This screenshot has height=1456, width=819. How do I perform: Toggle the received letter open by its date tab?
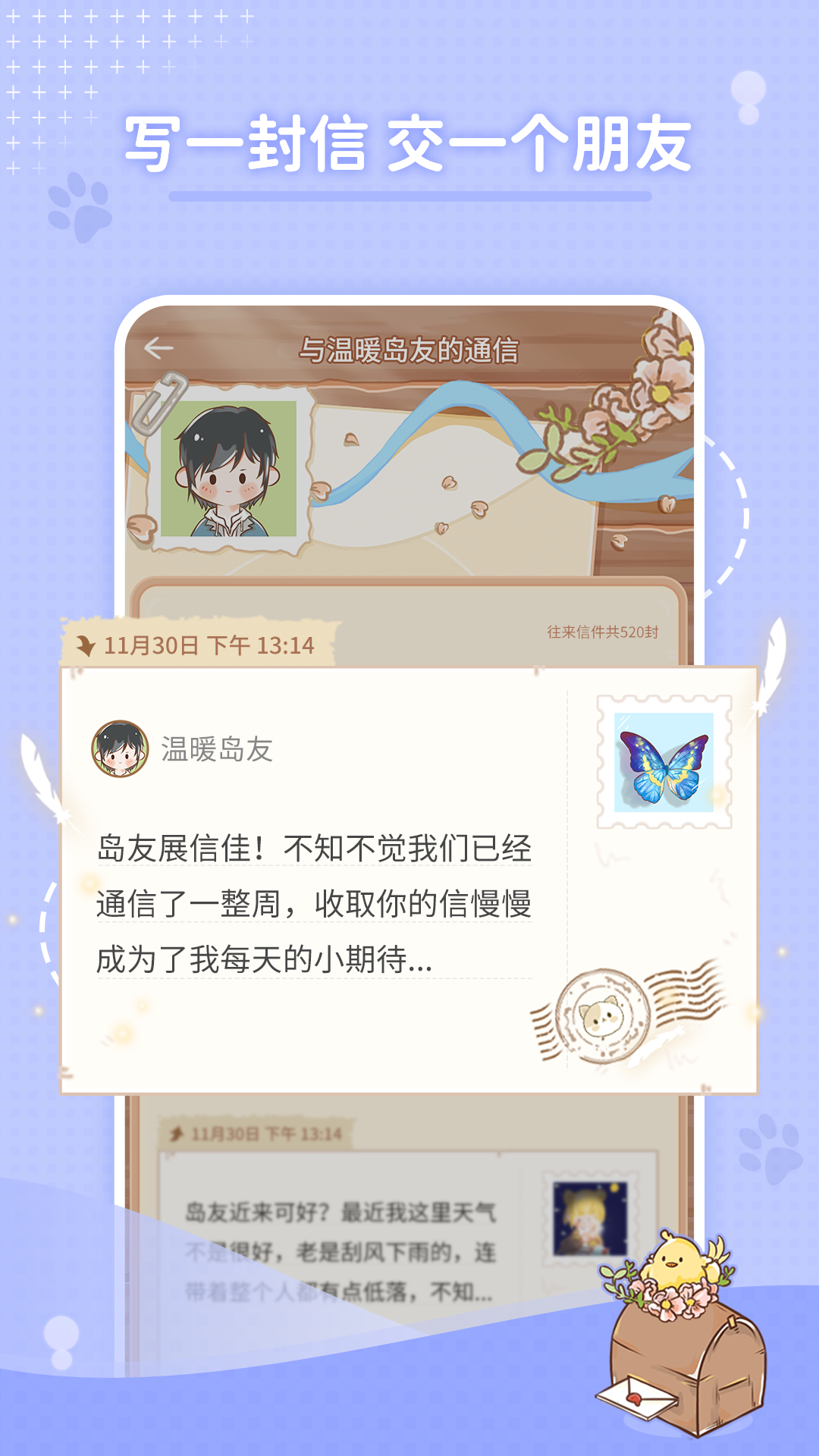pos(212,644)
